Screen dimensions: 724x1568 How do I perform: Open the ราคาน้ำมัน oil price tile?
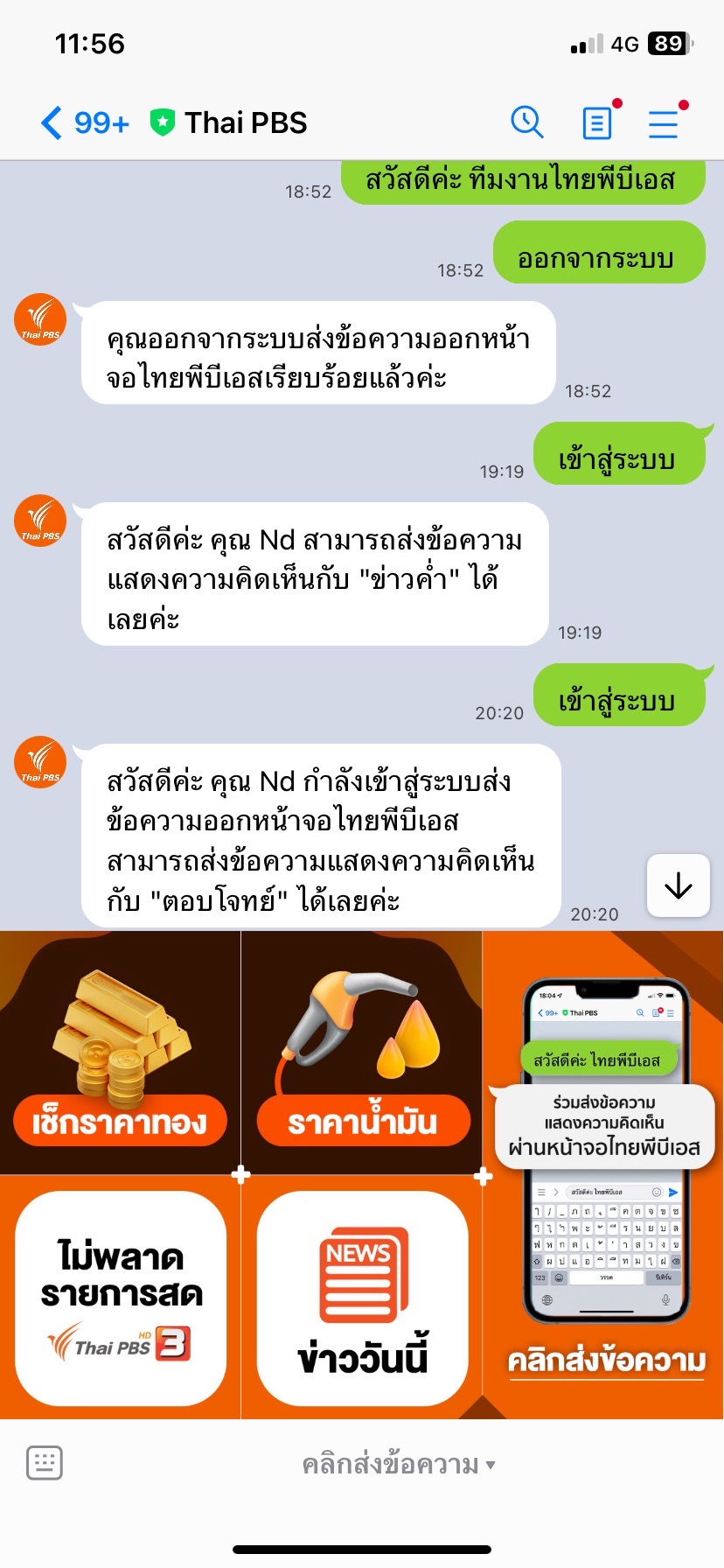(x=362, y=1053)
